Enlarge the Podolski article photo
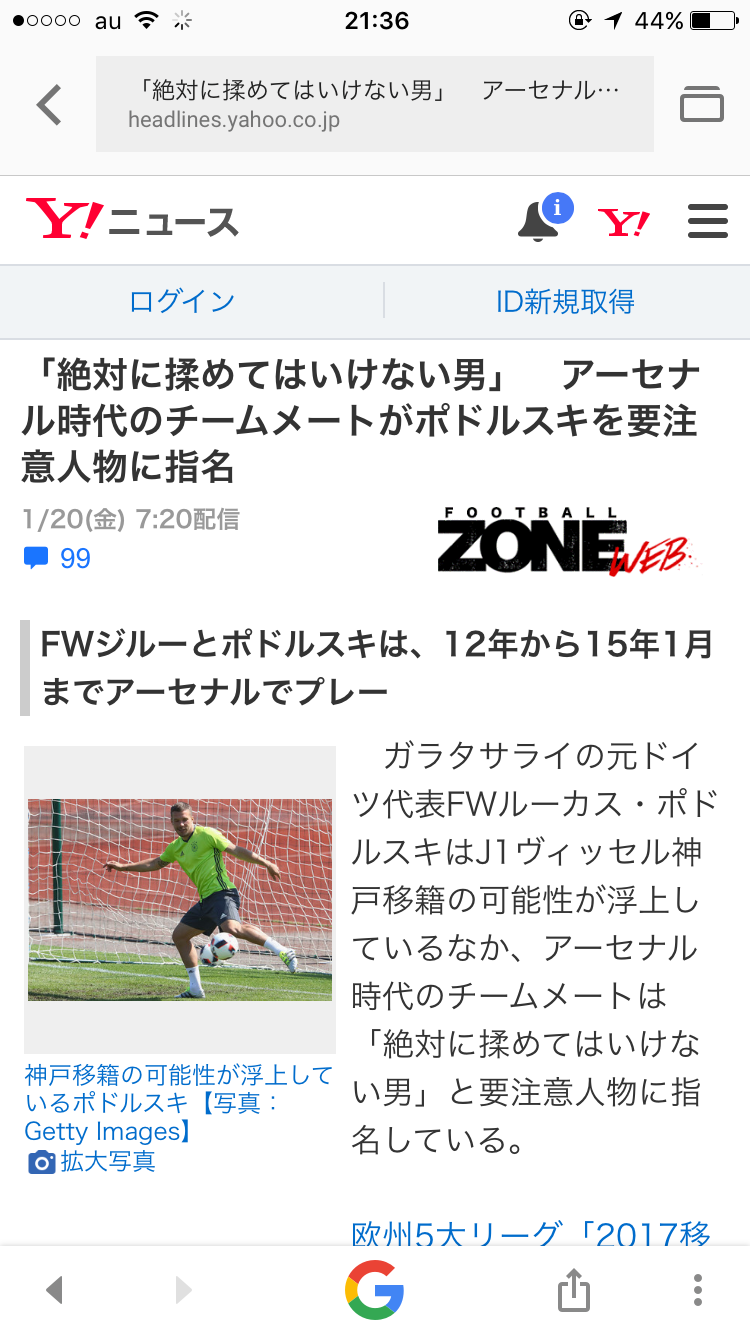Viewport: 750px width, 1334px height. click(180, 899)
